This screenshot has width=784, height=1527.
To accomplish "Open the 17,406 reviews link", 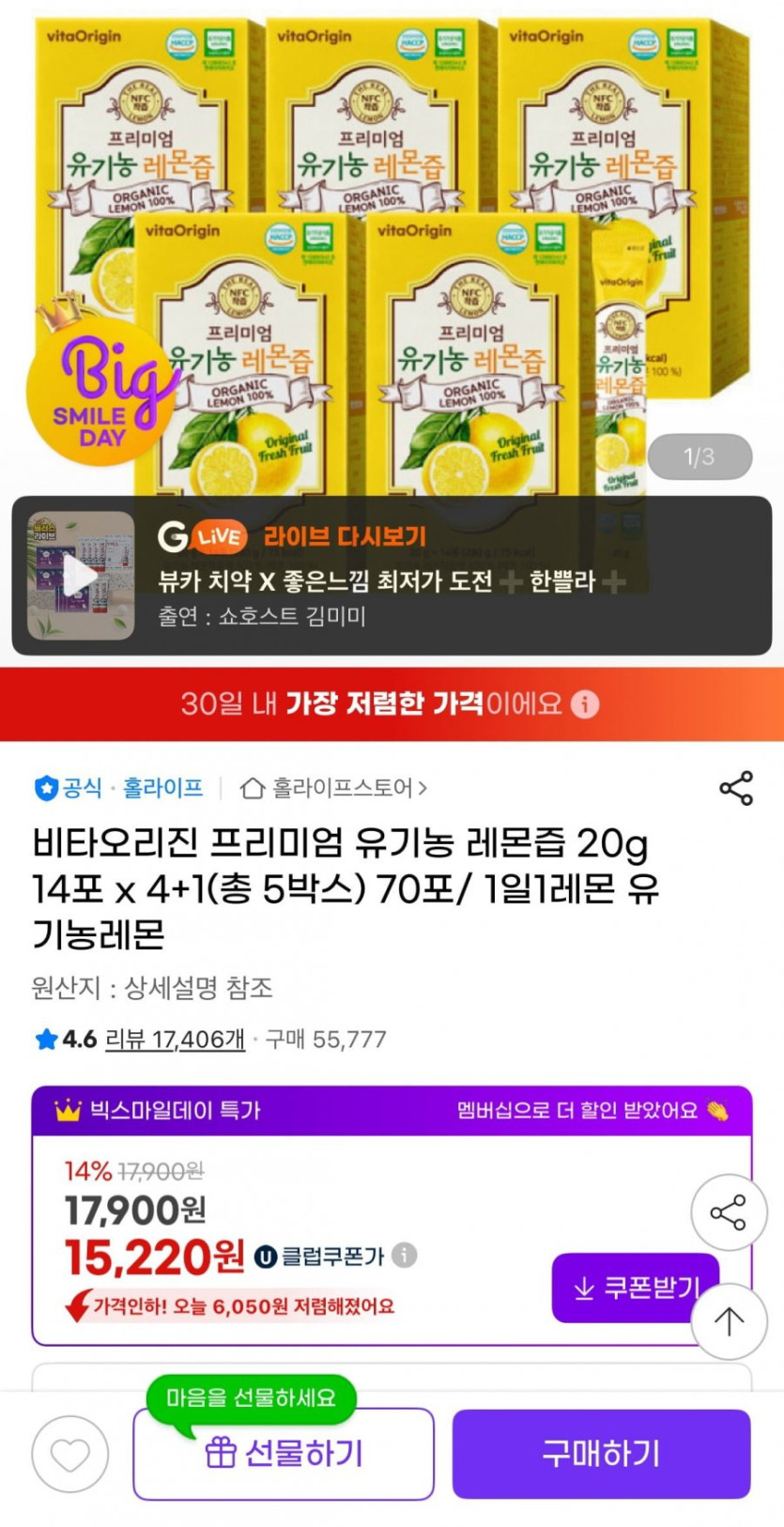I will point(175,1039).
